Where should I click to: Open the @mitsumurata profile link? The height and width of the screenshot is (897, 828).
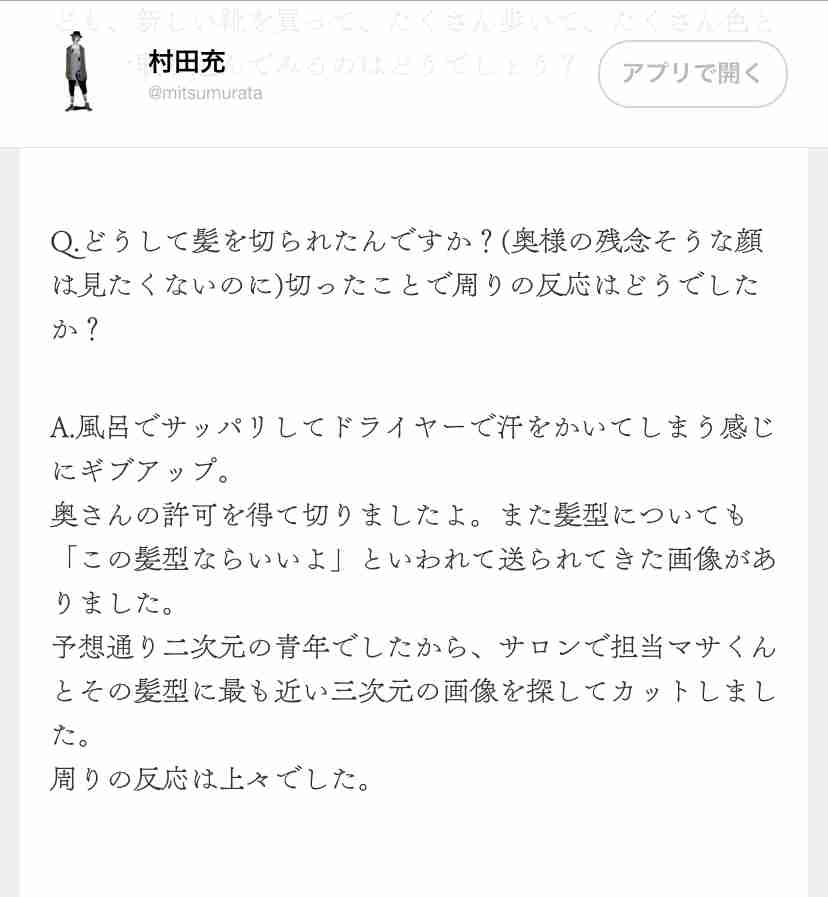click(x=205, y=93)
